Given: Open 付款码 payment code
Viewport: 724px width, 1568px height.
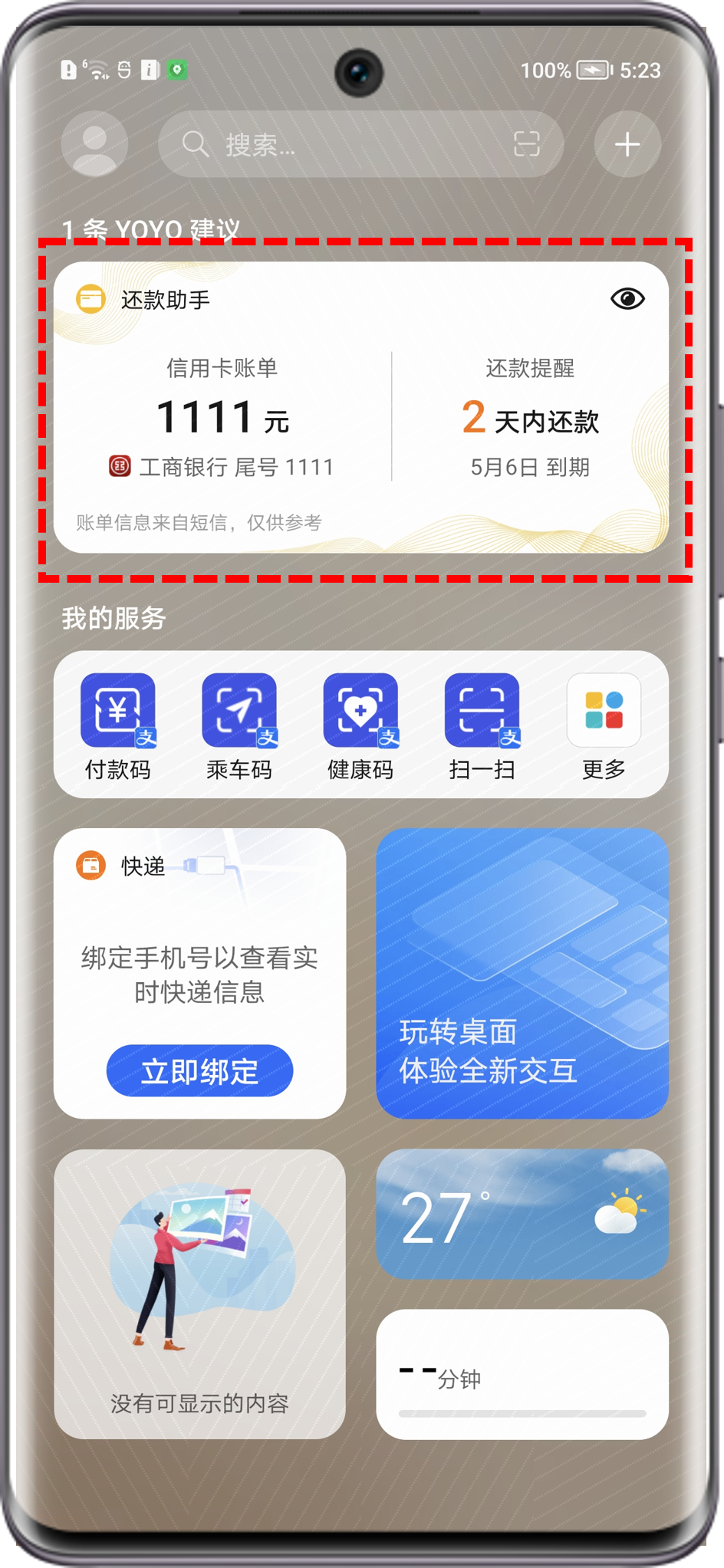Looking at the screenshot, I should [x=117, y=725].
